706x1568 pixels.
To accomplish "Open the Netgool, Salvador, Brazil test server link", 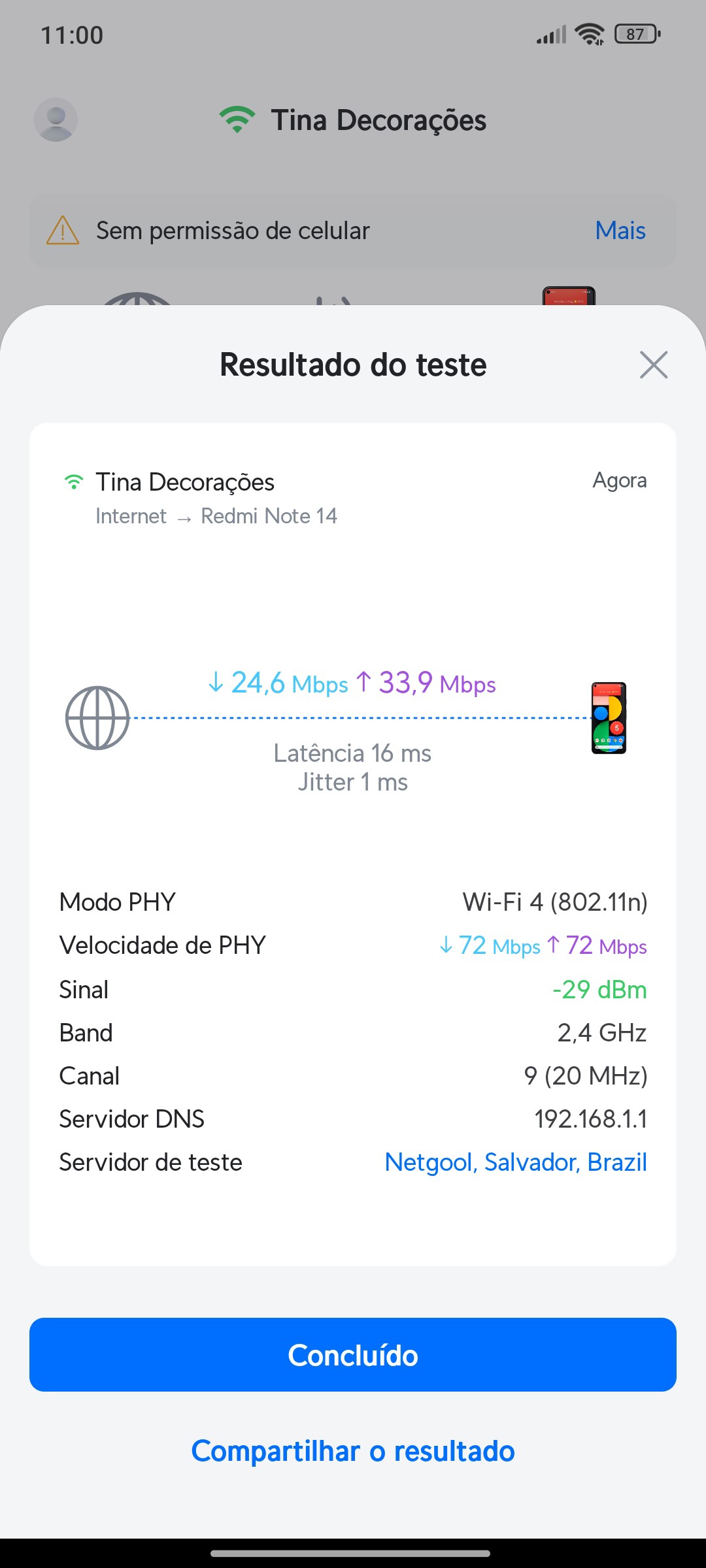I will click(516, 1162).
